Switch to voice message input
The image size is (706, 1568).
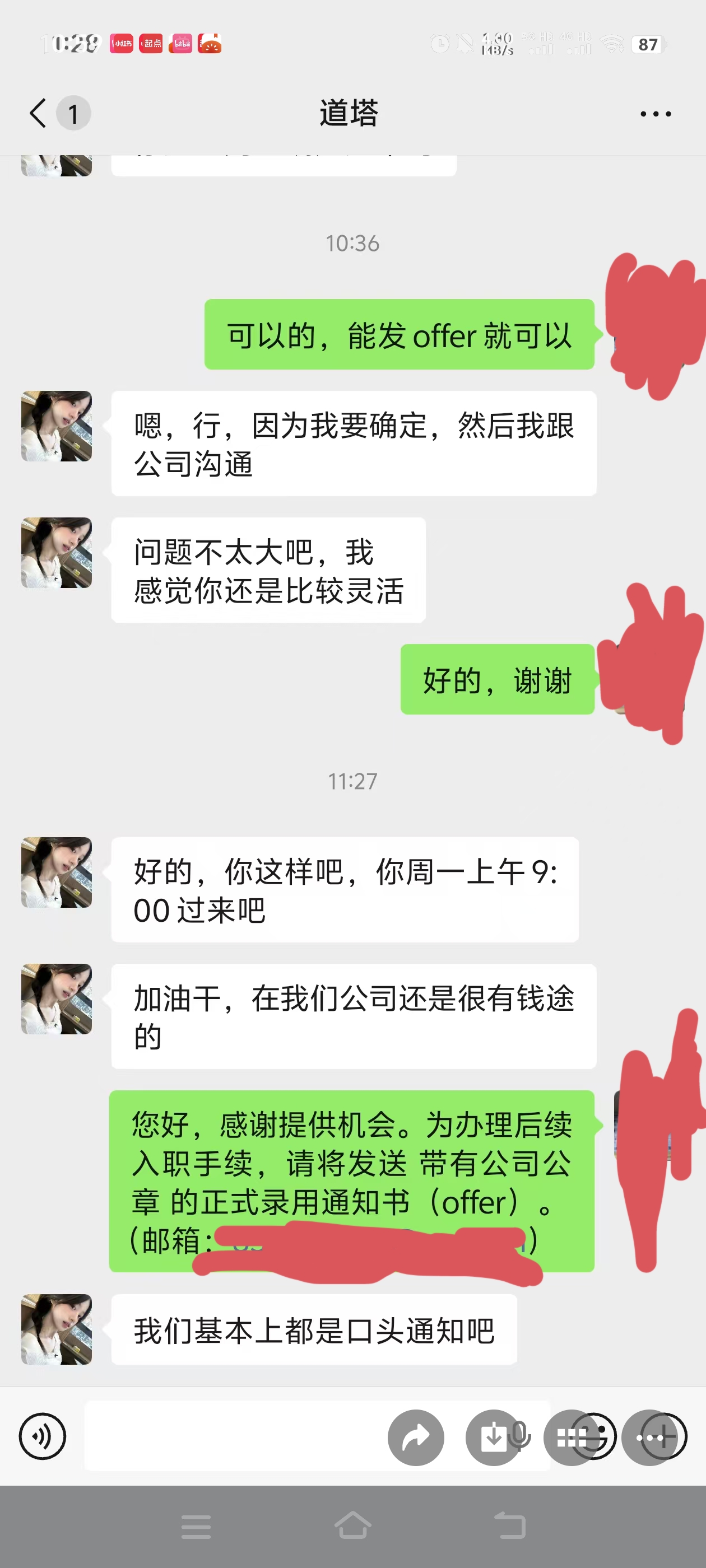(42, 1436)
